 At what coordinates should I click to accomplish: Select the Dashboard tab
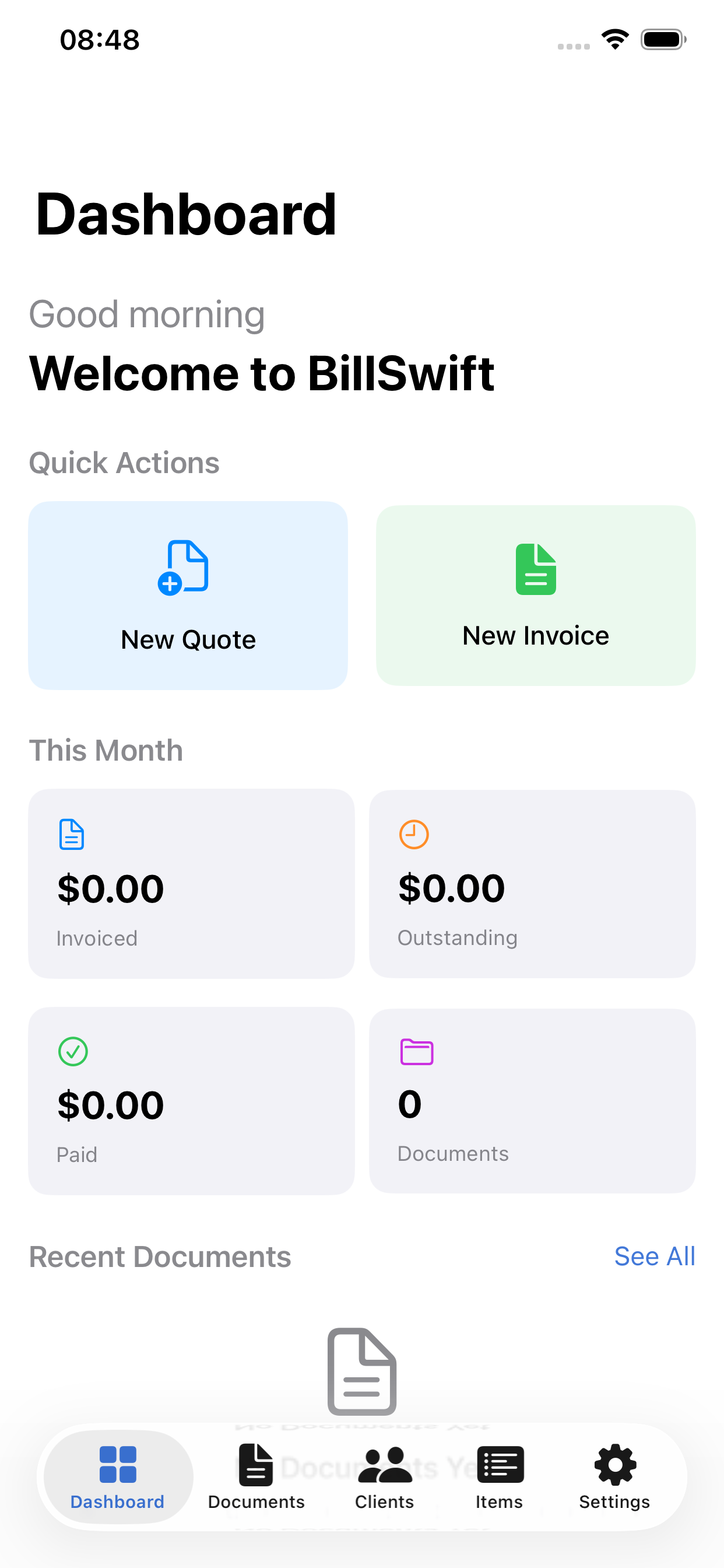(116, 1476)
